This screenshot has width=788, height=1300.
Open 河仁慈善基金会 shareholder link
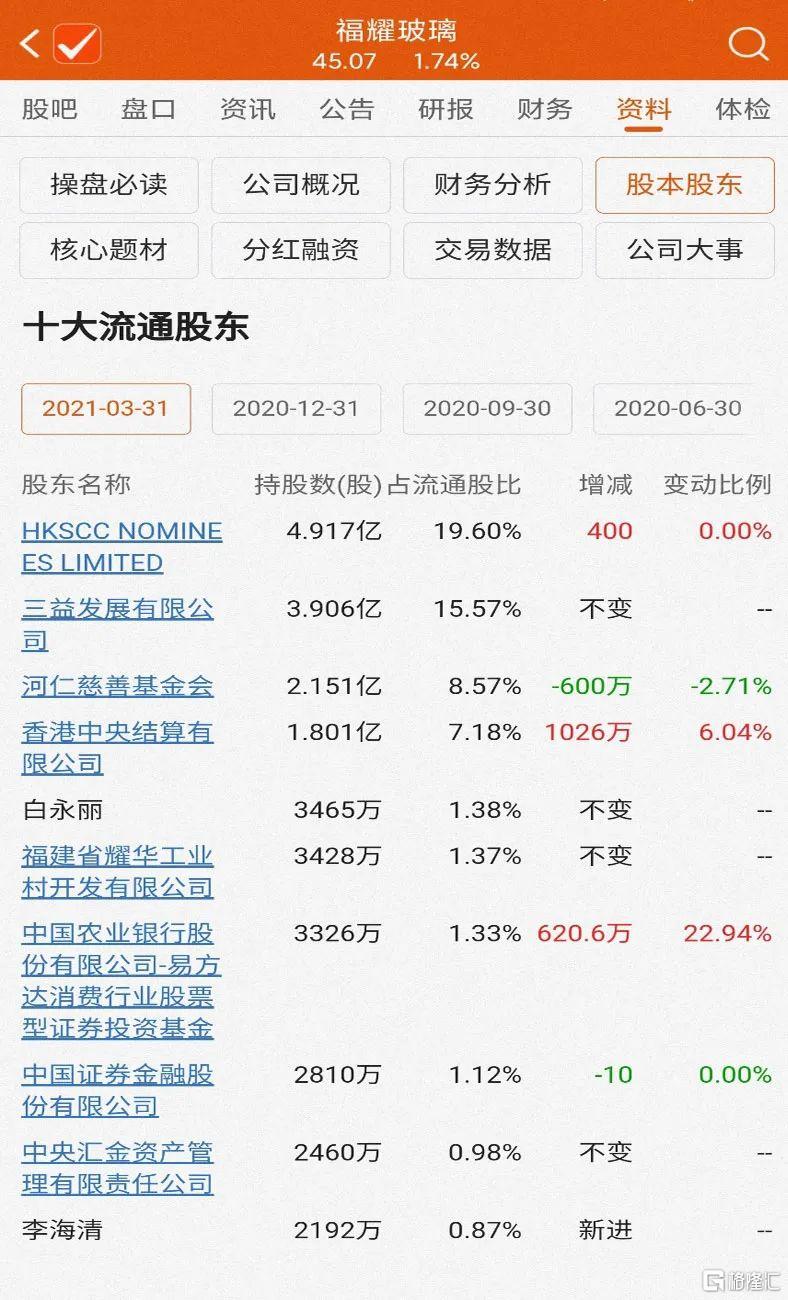point(118,687)
